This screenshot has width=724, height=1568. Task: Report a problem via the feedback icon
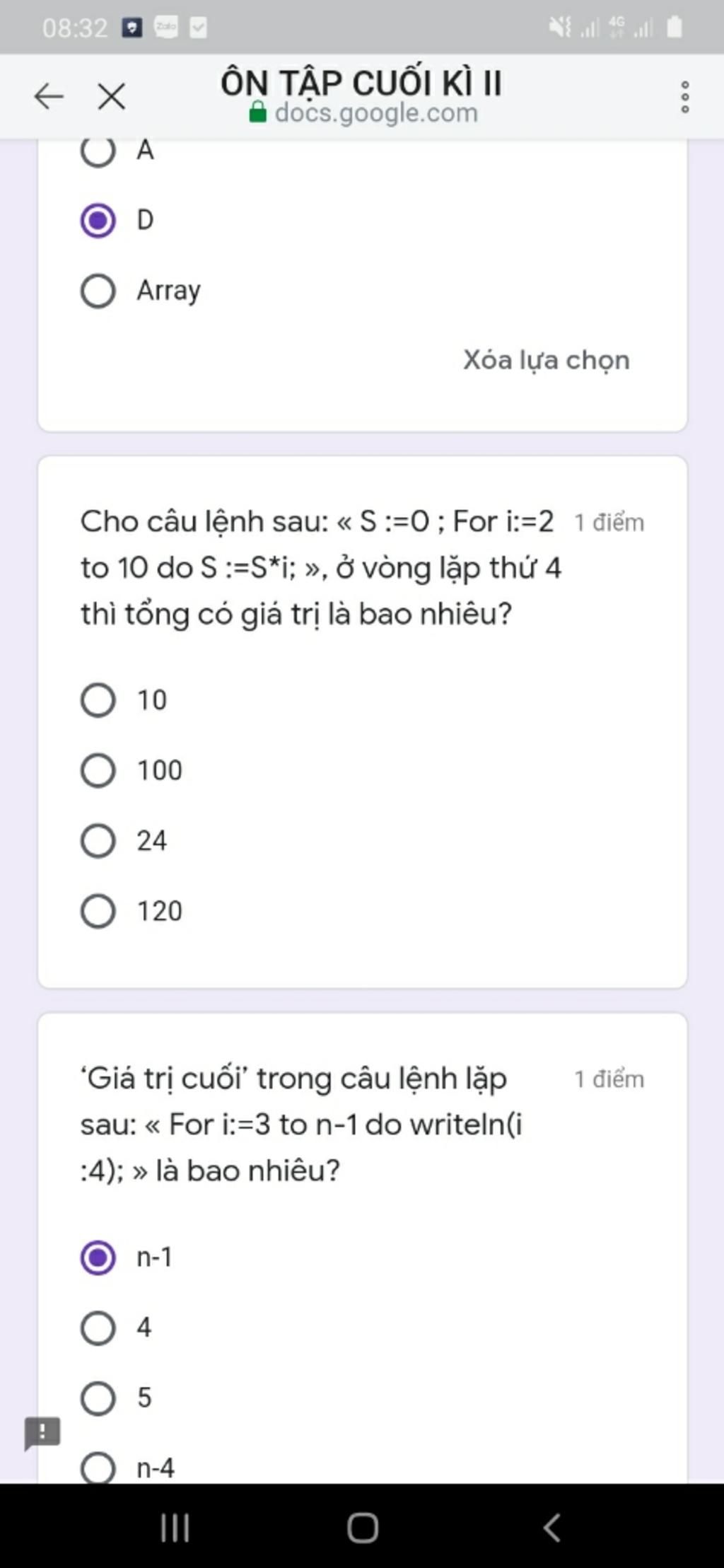pos(42,1433)
